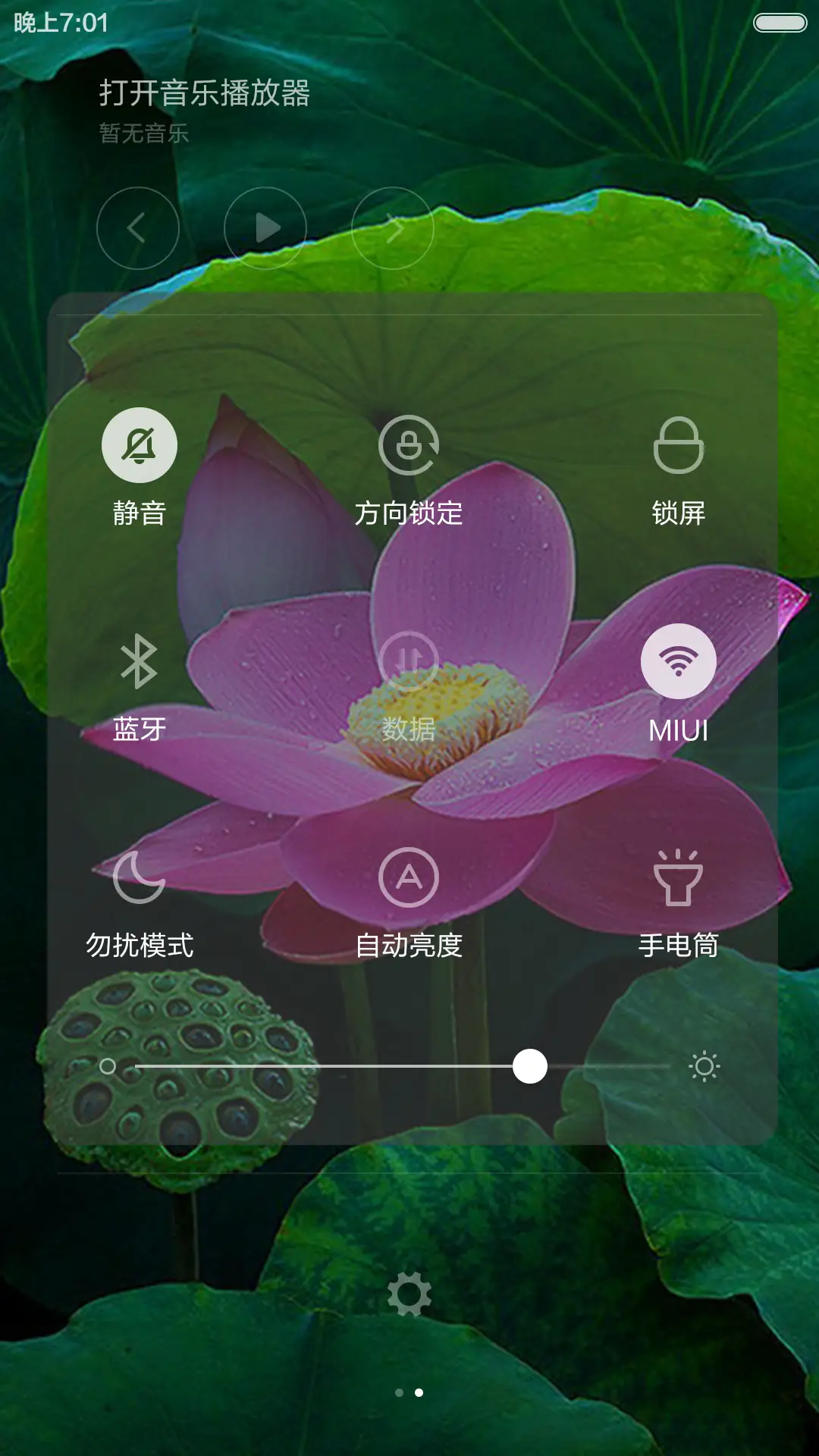819x1456 pixels.
Task: Open the settings gear at bottom
Action: point(409,1291)
